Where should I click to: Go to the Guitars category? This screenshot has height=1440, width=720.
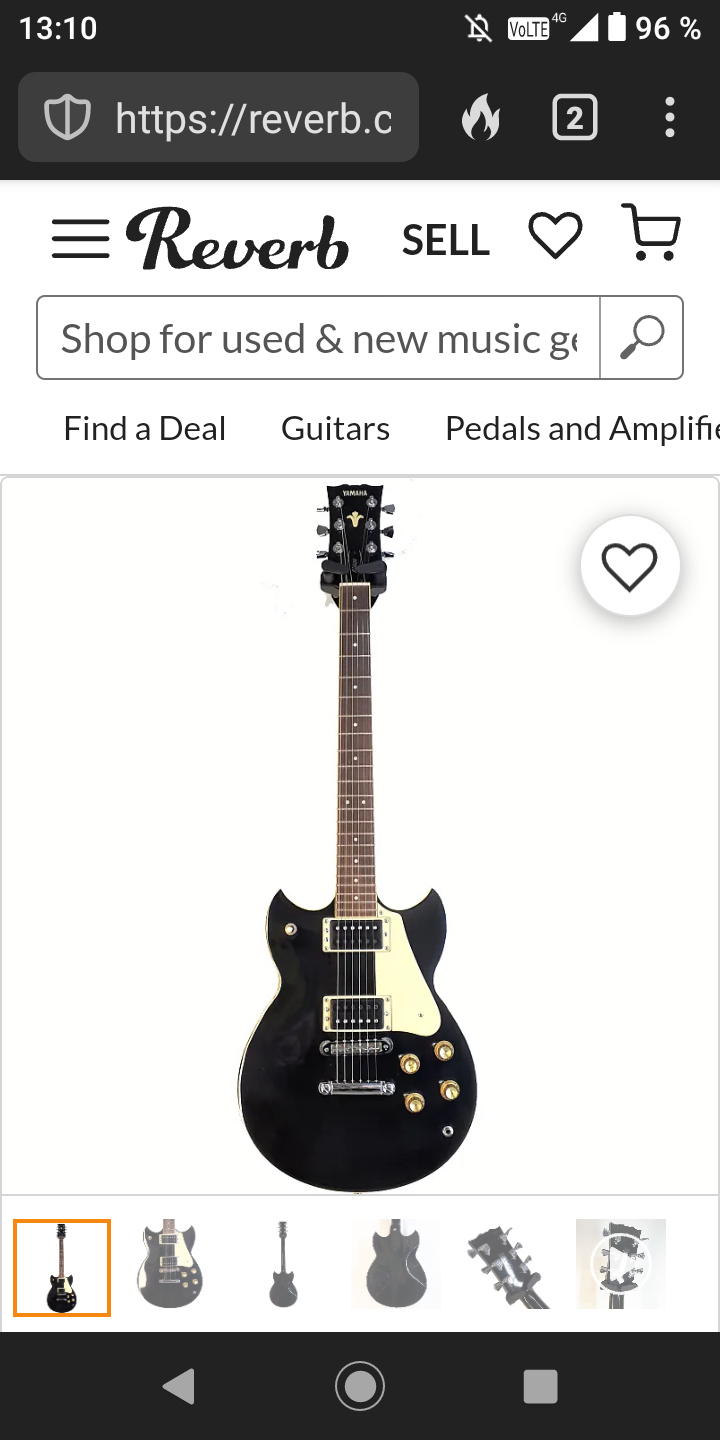tap(335, 429)
